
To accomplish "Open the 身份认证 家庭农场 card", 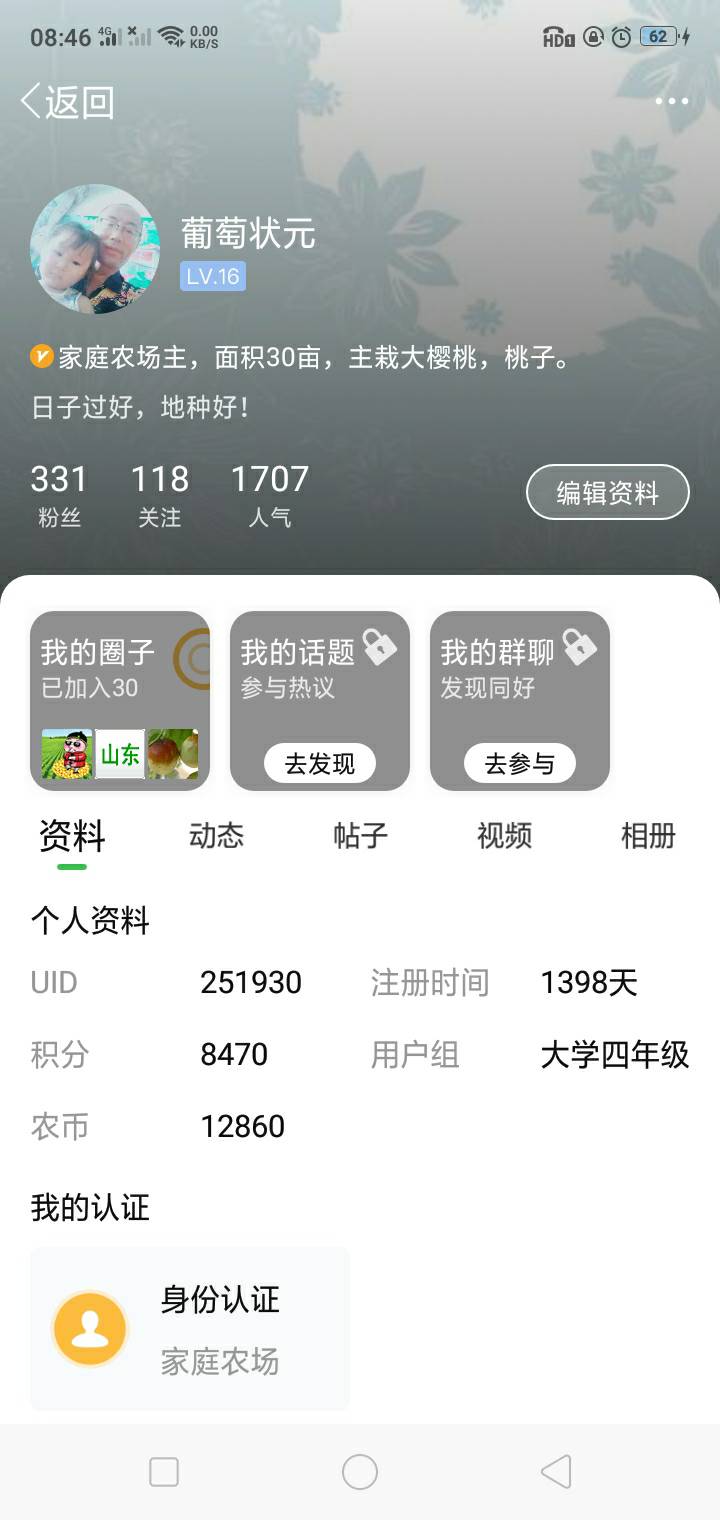I will (190, 1329).
